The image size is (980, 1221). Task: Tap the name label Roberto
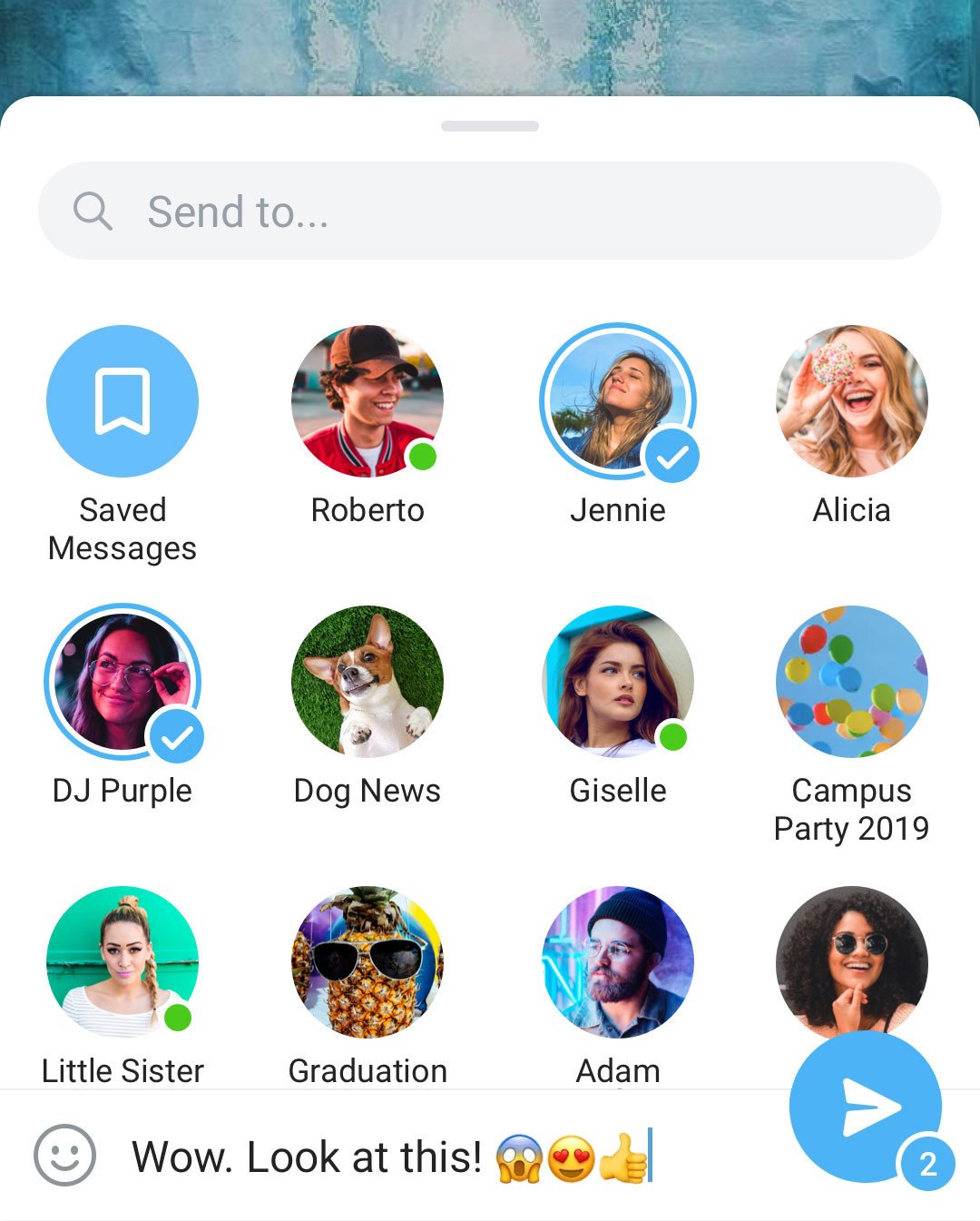[x=367, y=509]
